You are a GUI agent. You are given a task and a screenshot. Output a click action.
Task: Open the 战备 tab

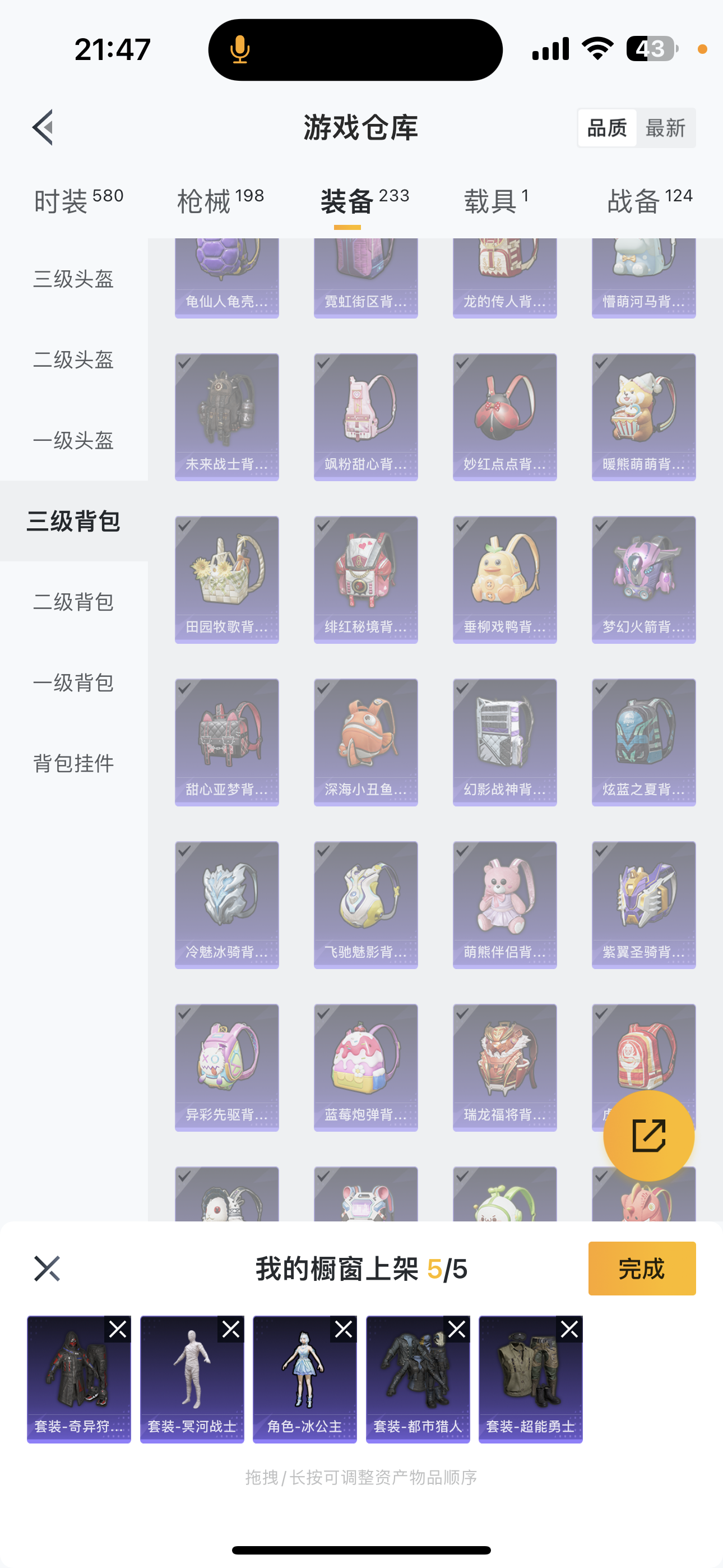650,201
